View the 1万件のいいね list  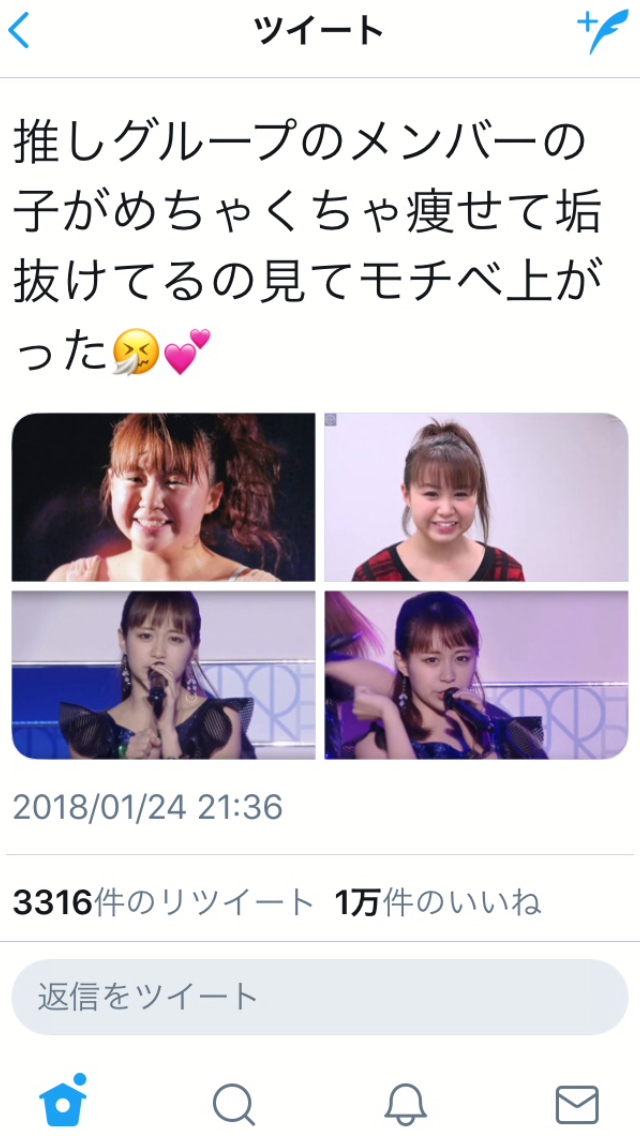[x=438, y=903]
